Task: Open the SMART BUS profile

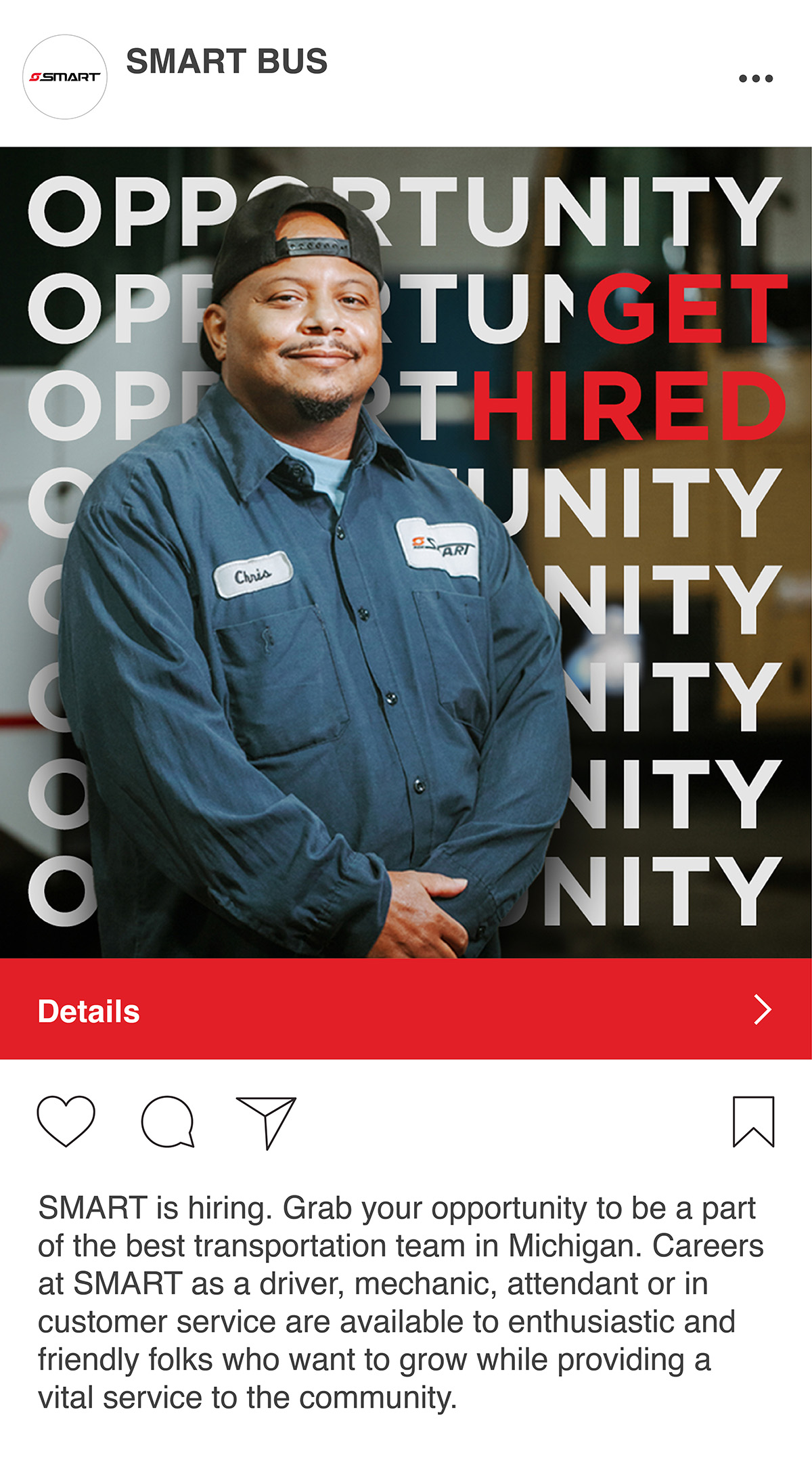Action: tap(226, 62)
